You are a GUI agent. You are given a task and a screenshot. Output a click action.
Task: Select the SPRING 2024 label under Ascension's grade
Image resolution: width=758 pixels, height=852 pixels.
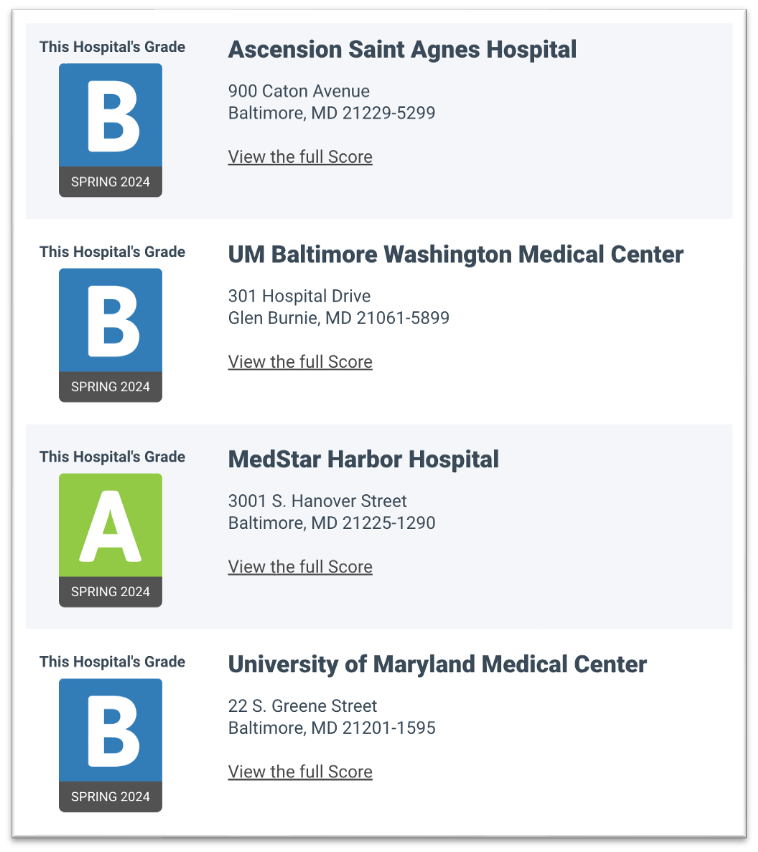[x=110, y=181]
